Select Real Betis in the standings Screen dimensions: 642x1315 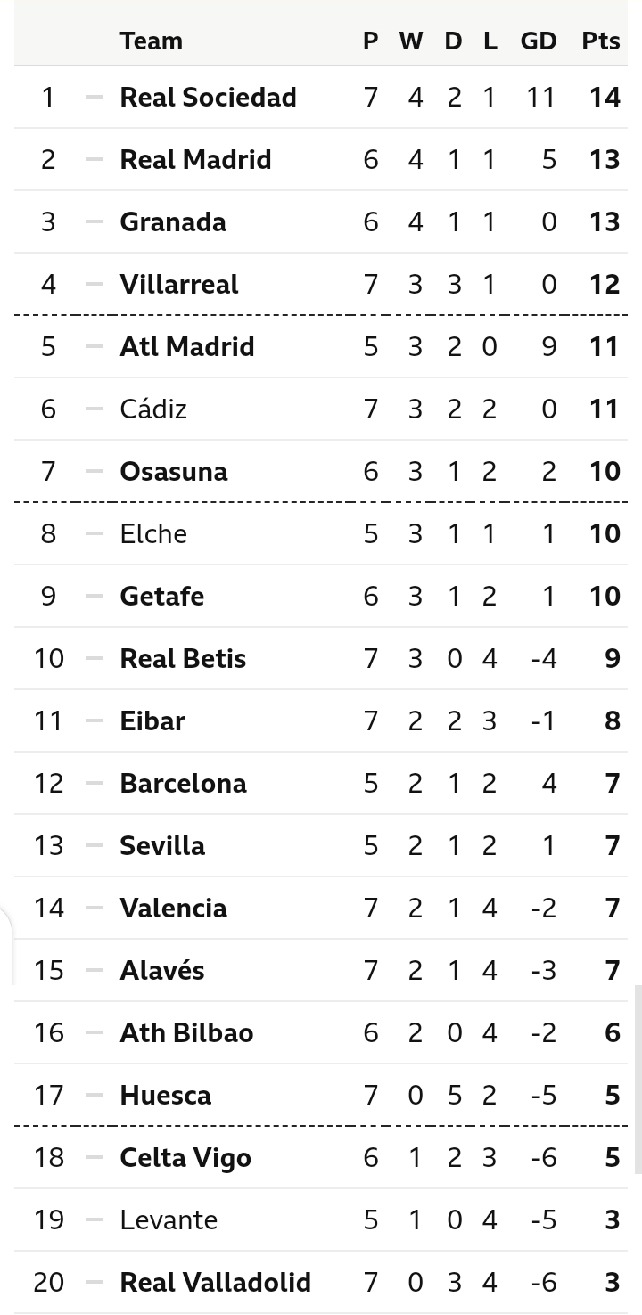183,658
